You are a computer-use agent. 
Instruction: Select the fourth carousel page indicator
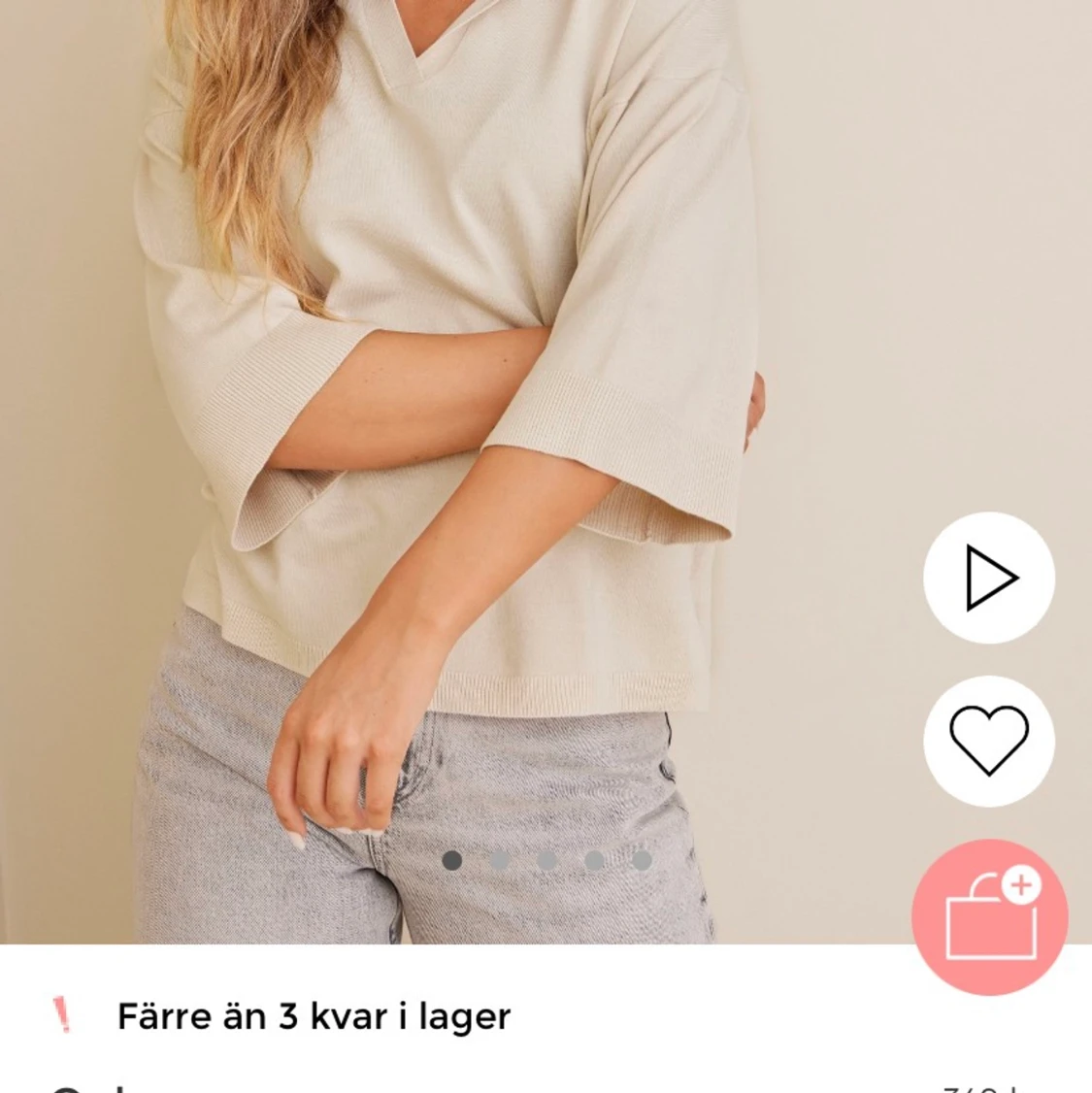592,858
